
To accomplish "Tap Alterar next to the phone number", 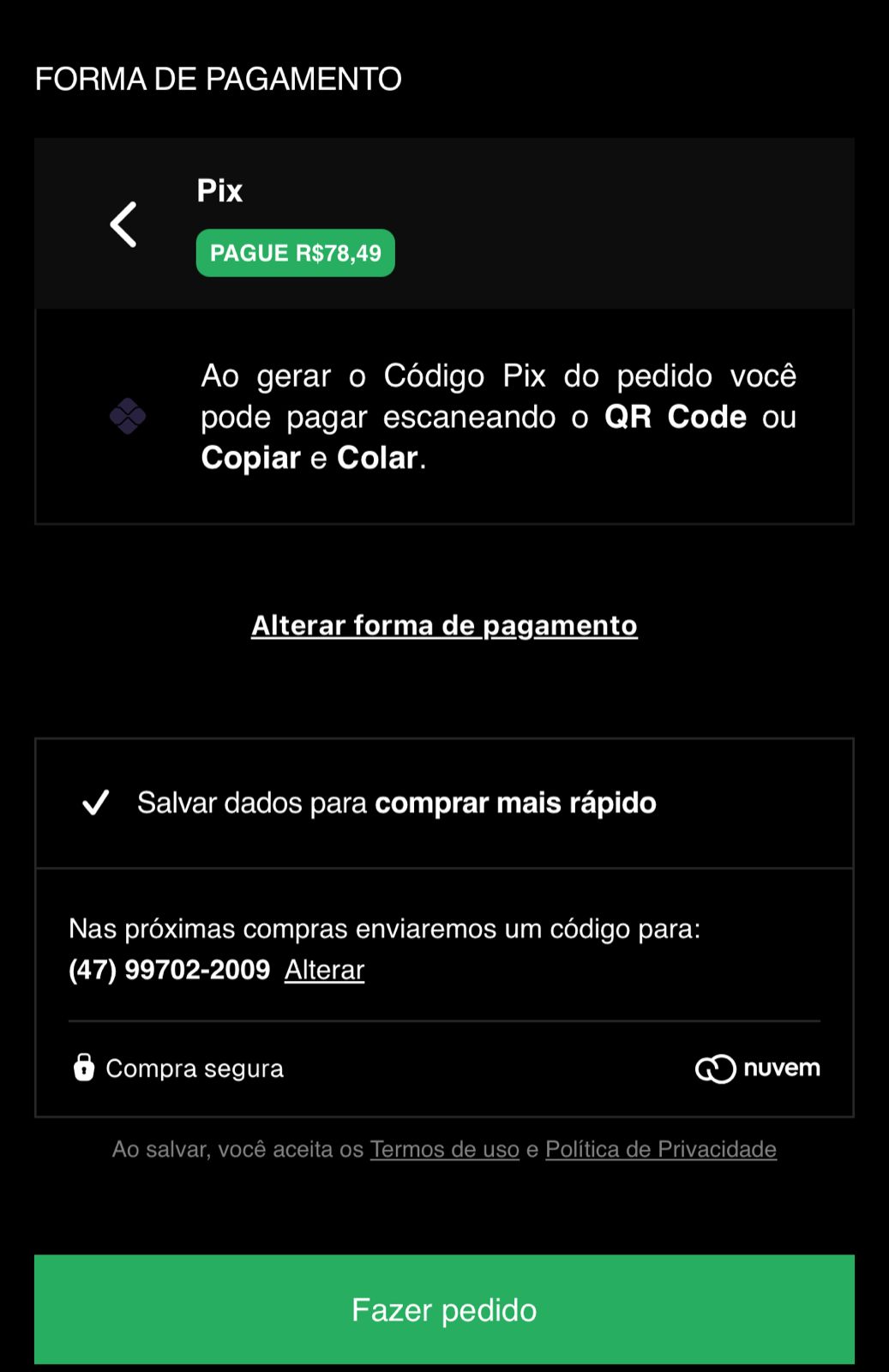I will [324, 970].
